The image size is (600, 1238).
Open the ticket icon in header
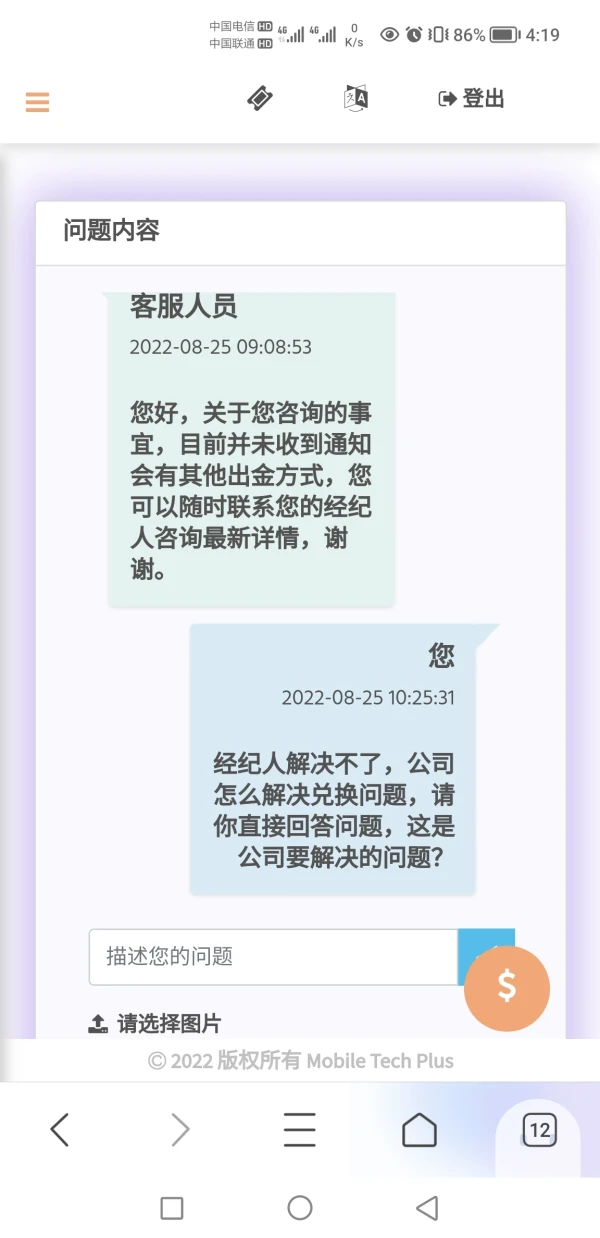click(260, 98)
